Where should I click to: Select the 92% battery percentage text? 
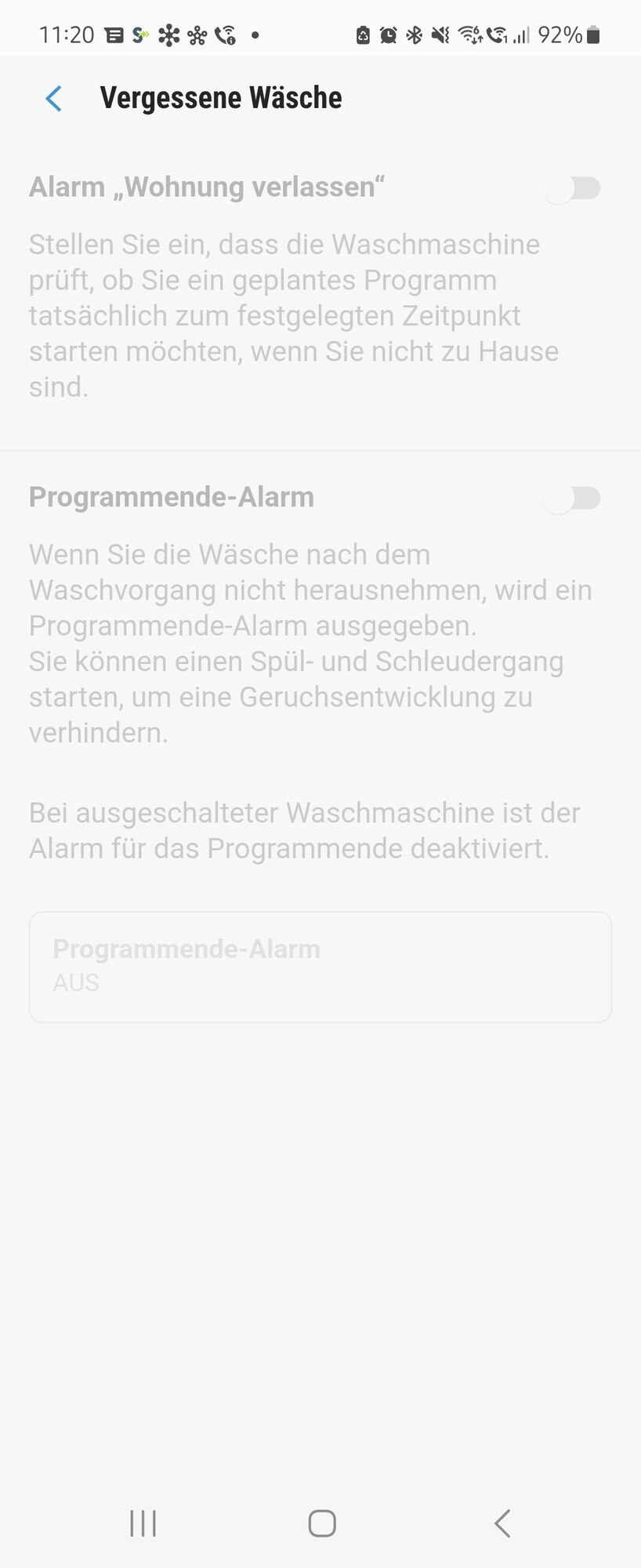(x=560, y=34)
